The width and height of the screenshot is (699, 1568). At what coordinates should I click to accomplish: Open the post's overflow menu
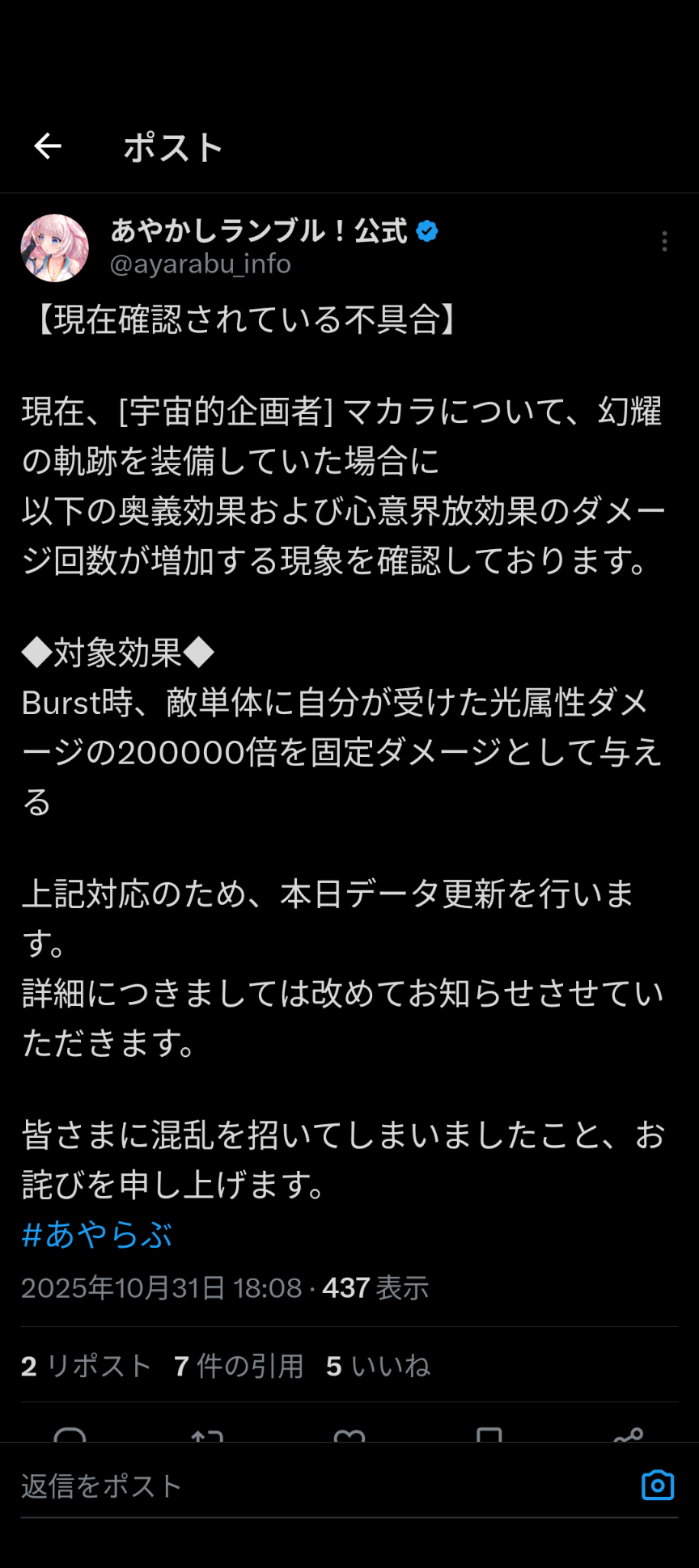[664, 242]
